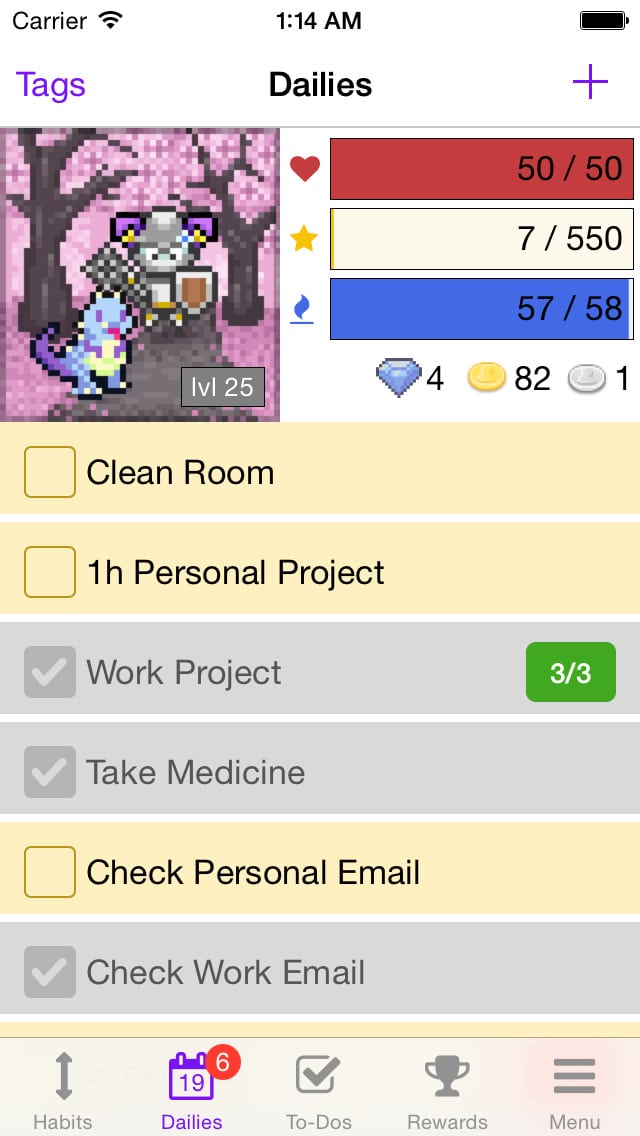Mark 1h Personal Project as done
This screenshot has width=640, height=1136.
(50, 572)
